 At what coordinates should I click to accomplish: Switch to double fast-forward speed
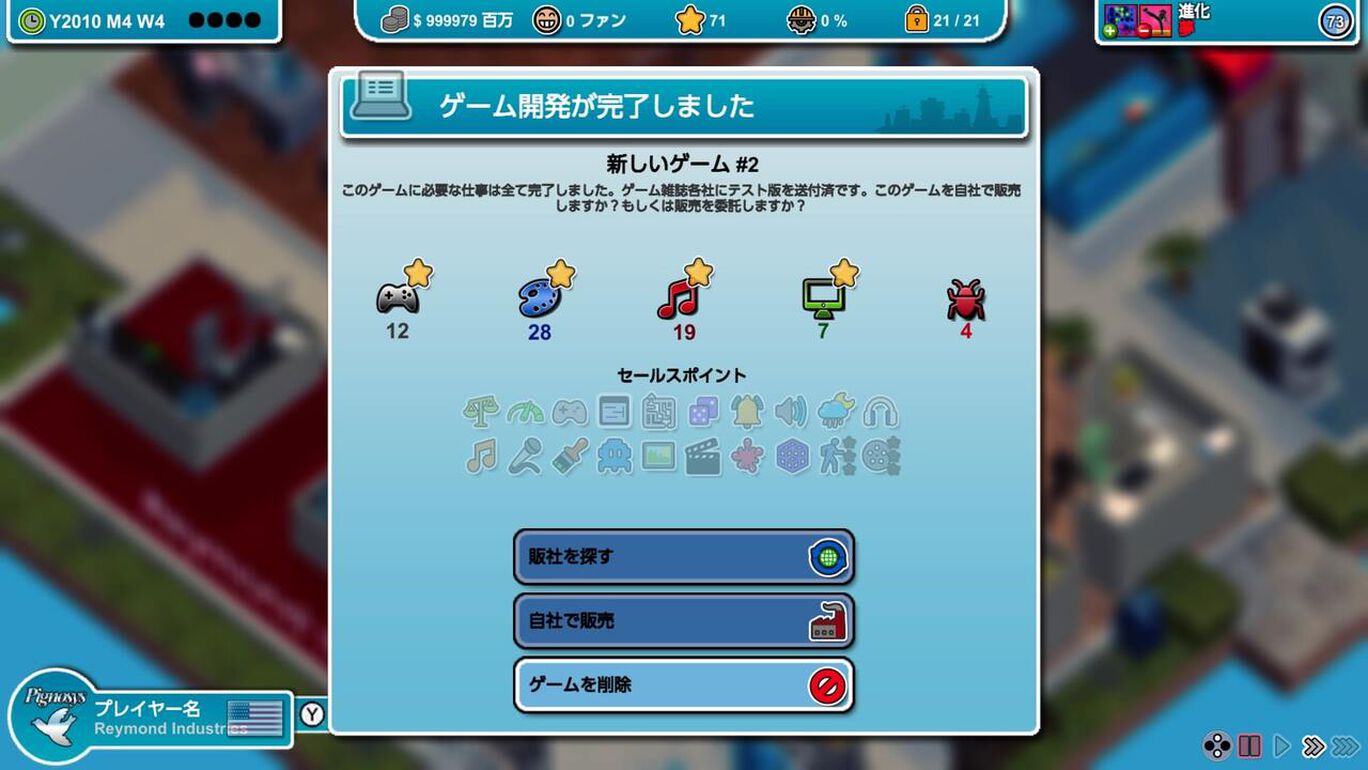[1313, 746]
